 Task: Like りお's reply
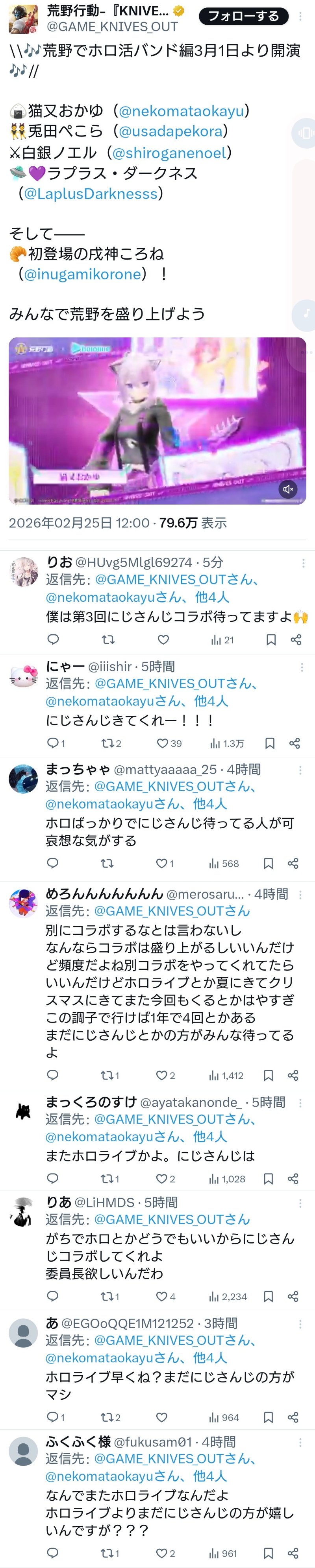pyautogui.click(x=163, y=639)
